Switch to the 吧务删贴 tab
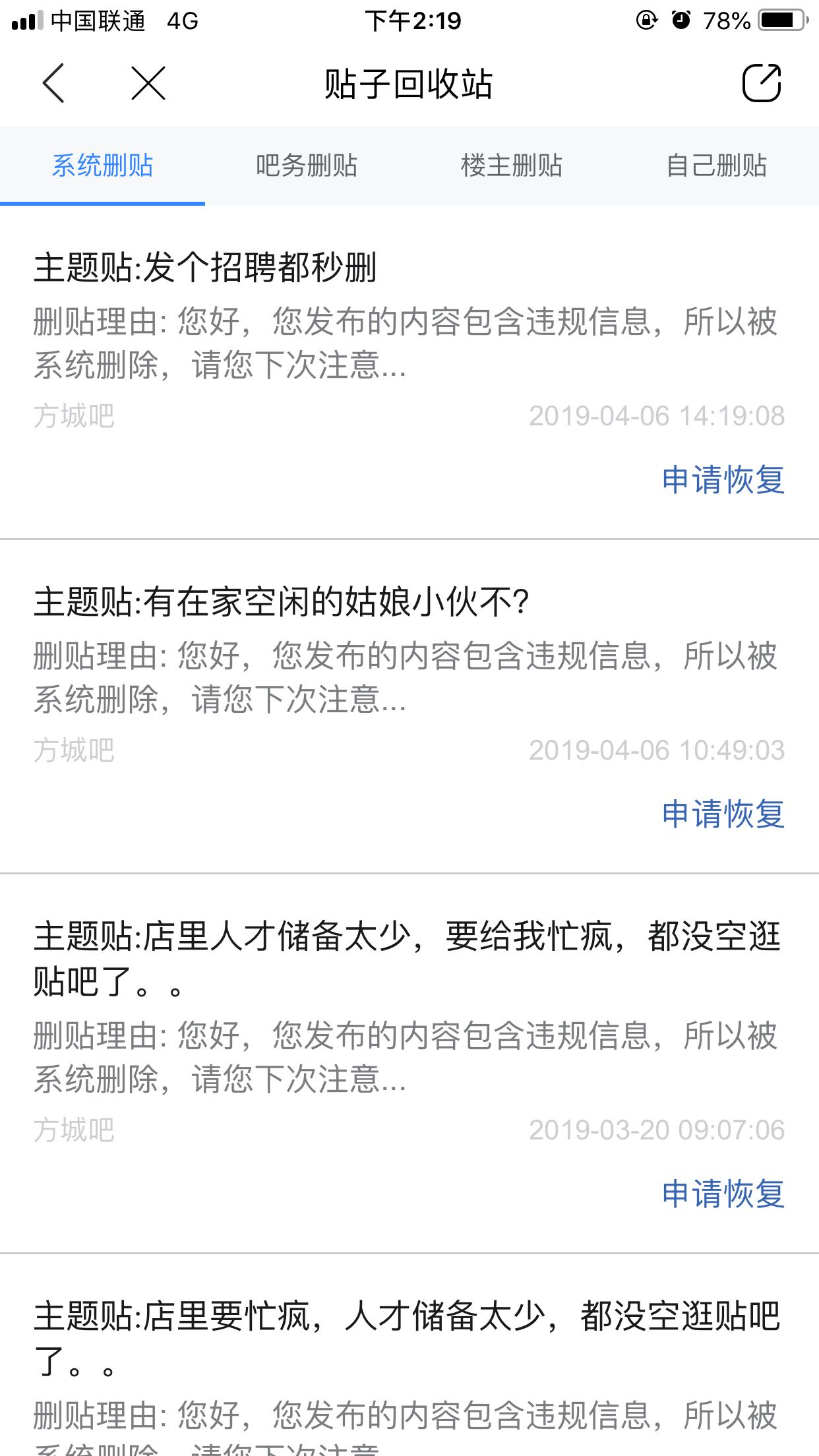The width and height of the screenshot is (819, 1456). pyautogui.click(x=307, y=166)
